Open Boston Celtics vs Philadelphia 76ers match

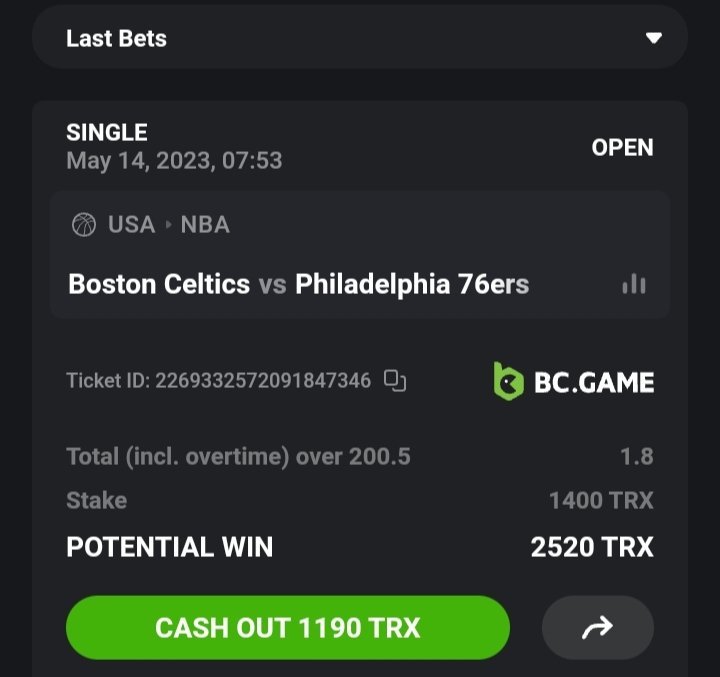click(x=298, y=284)
